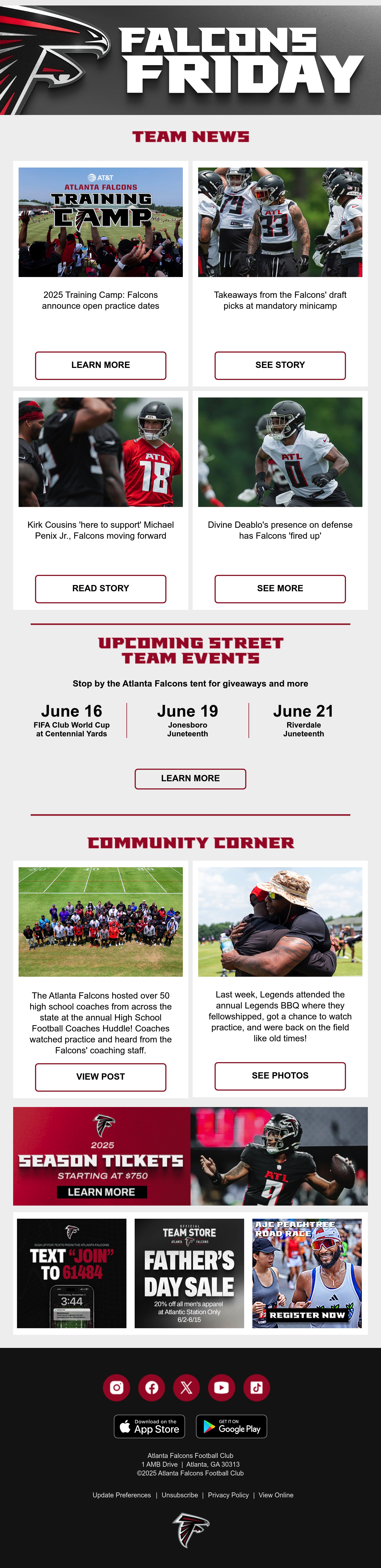Learn more about Street Team Events
Screen dimensions: 381x1568
click(x=190, y=779)
